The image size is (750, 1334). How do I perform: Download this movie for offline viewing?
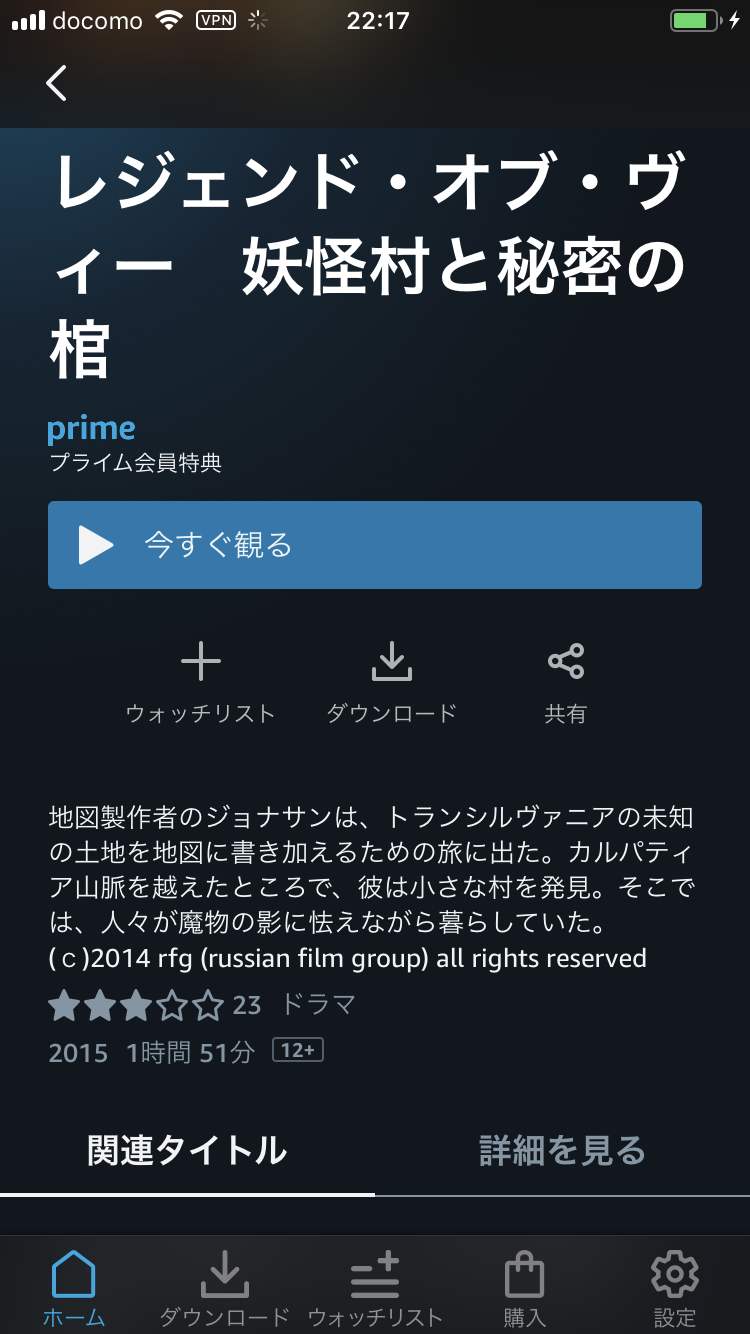tap(391, 682)
